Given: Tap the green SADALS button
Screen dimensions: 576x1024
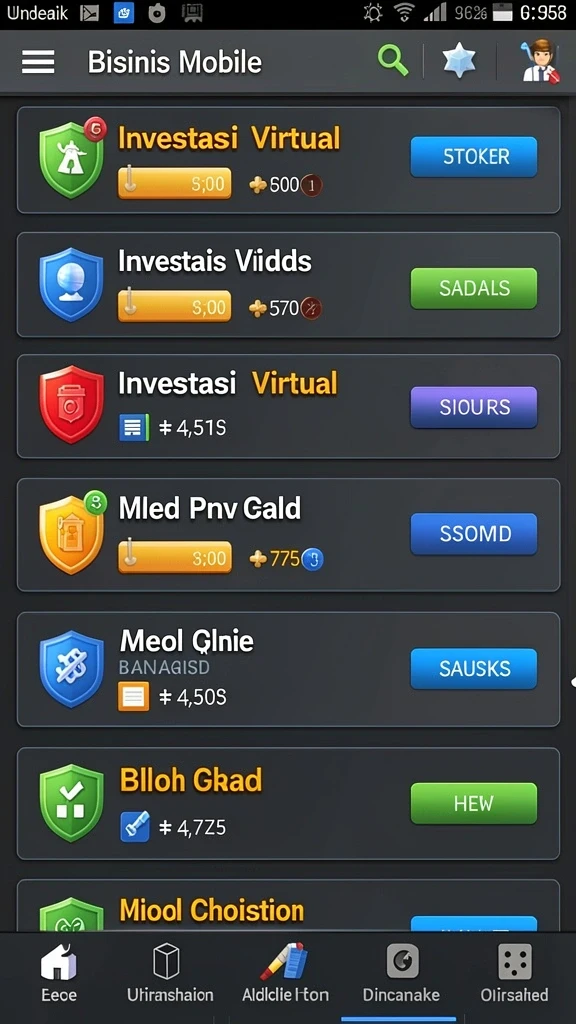Looking at the screenshot, I should 473,288.
